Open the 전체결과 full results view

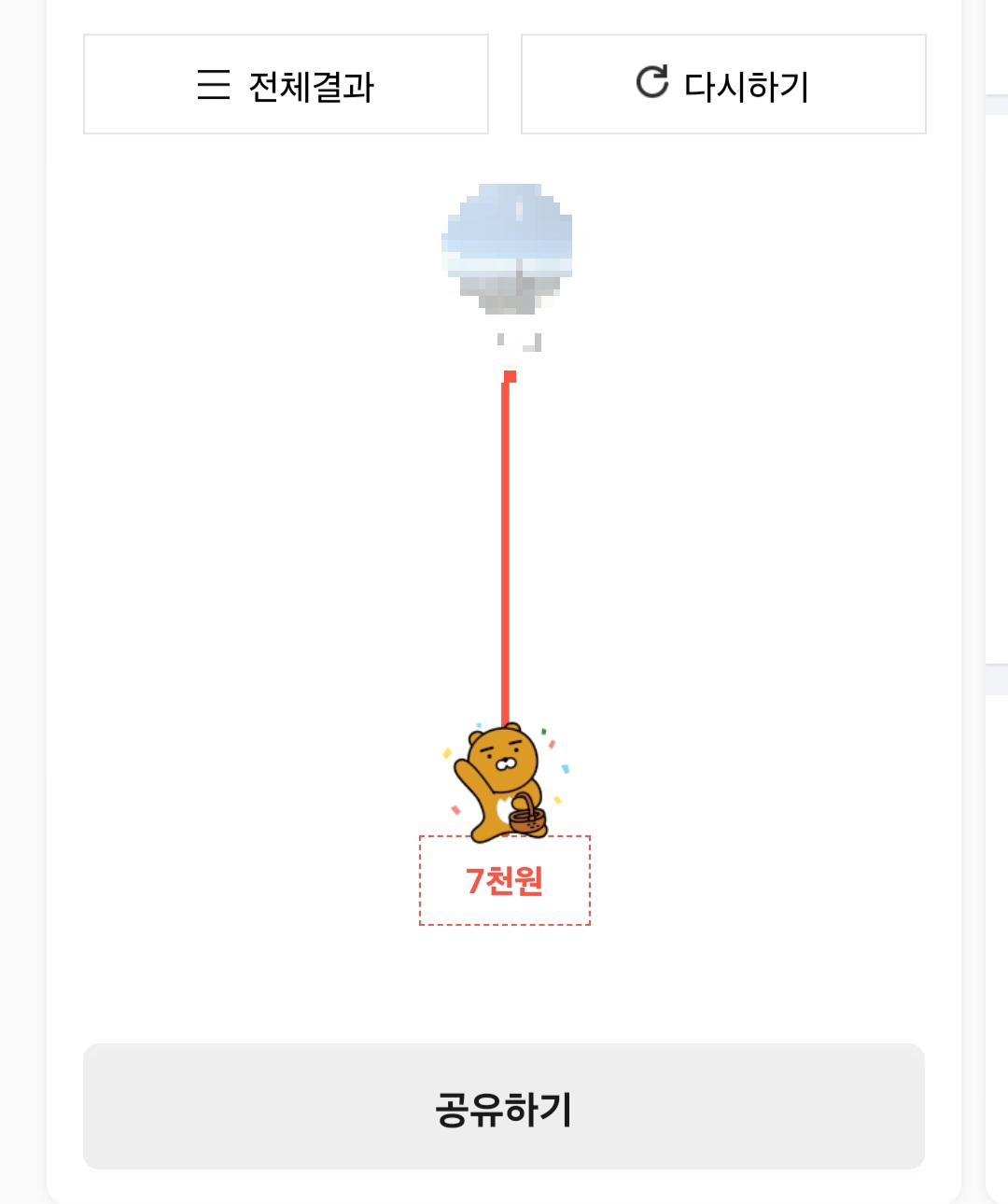(286, 83)
